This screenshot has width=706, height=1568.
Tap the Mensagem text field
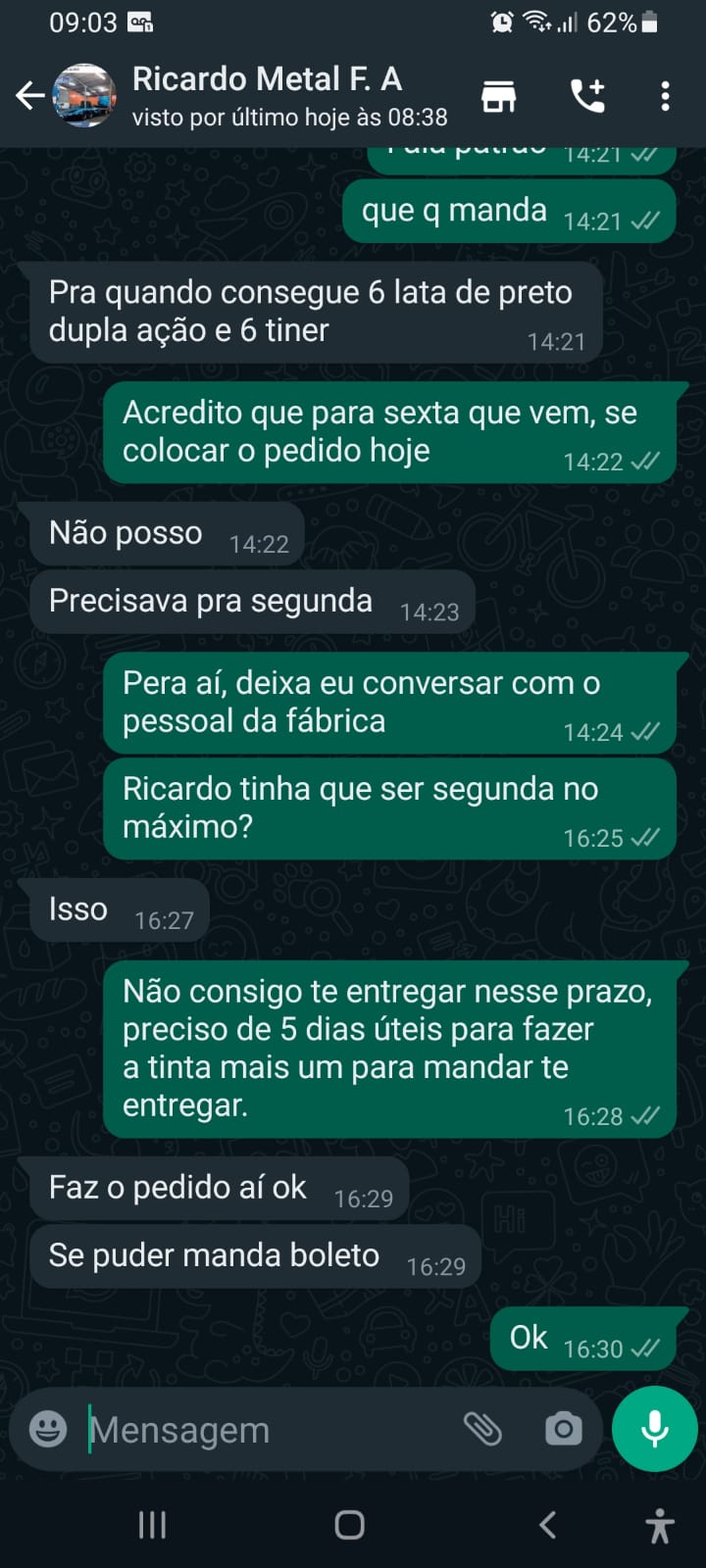(265, 1430)
